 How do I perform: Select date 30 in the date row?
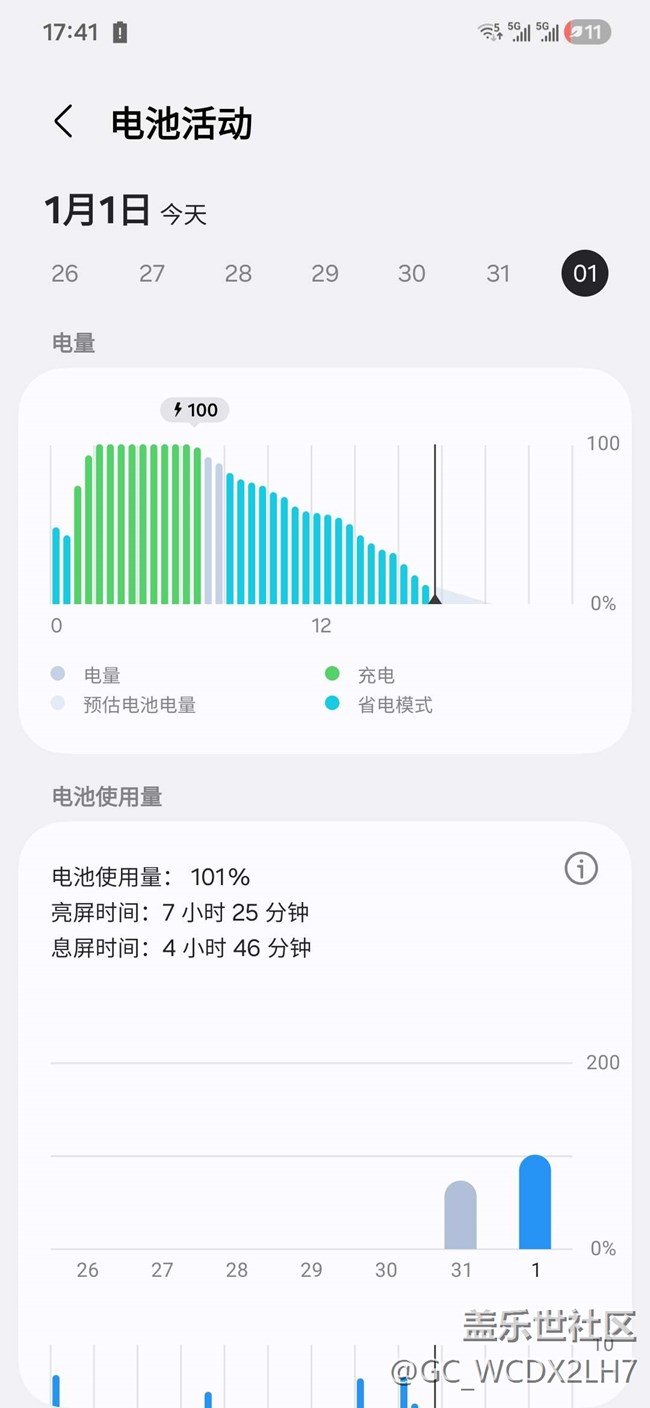pyautogui.click(x=411, y=273)
